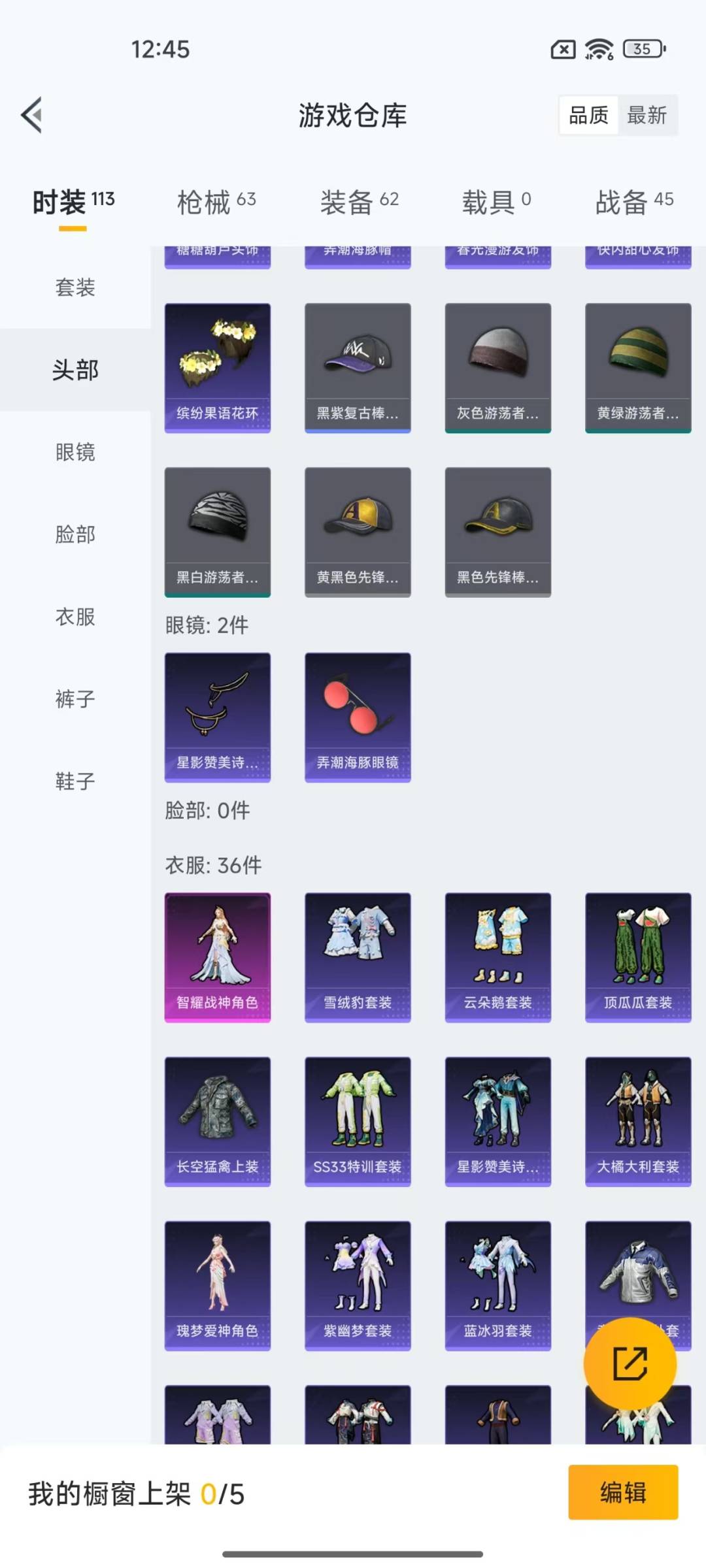Tap the yellow floating share button

click(630, 1364)
